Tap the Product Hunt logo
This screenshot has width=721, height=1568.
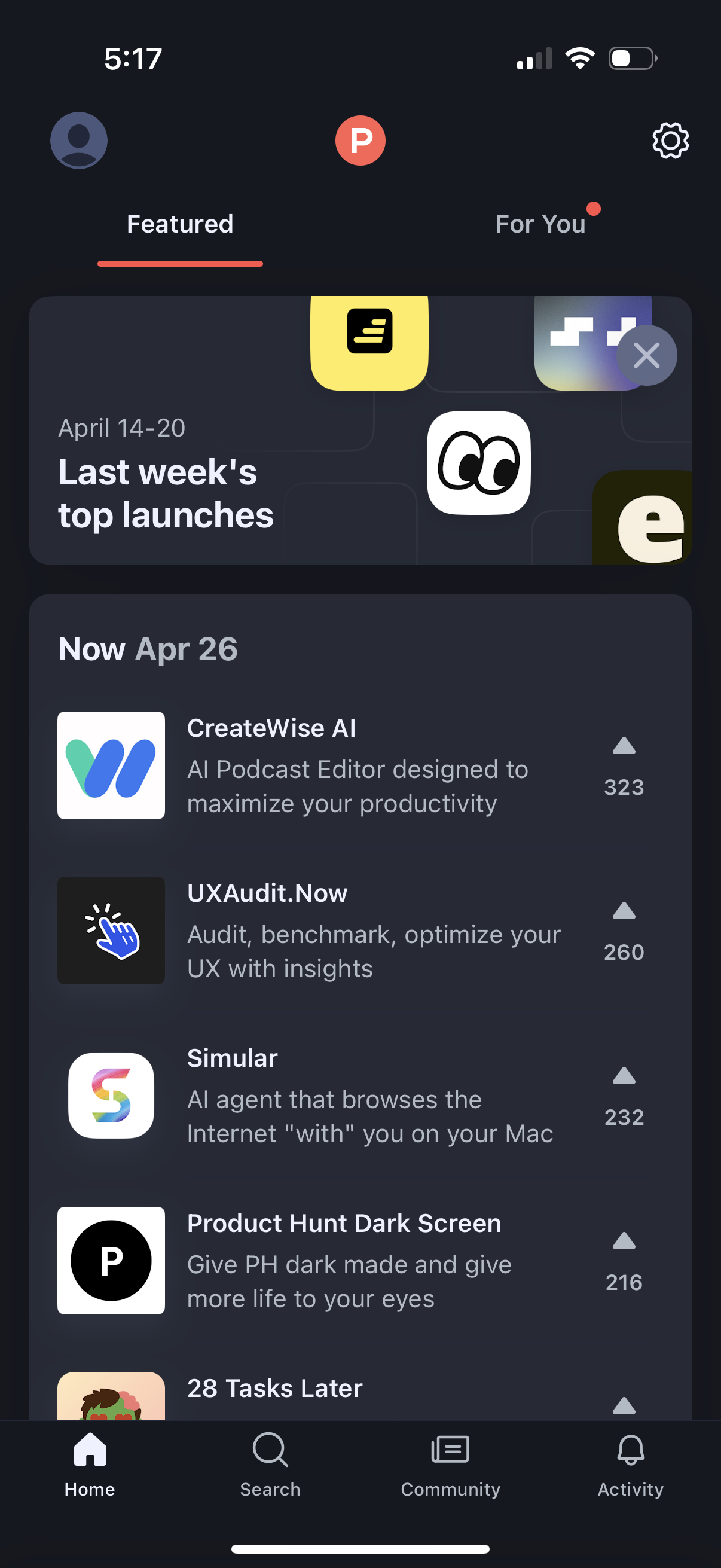360,139
